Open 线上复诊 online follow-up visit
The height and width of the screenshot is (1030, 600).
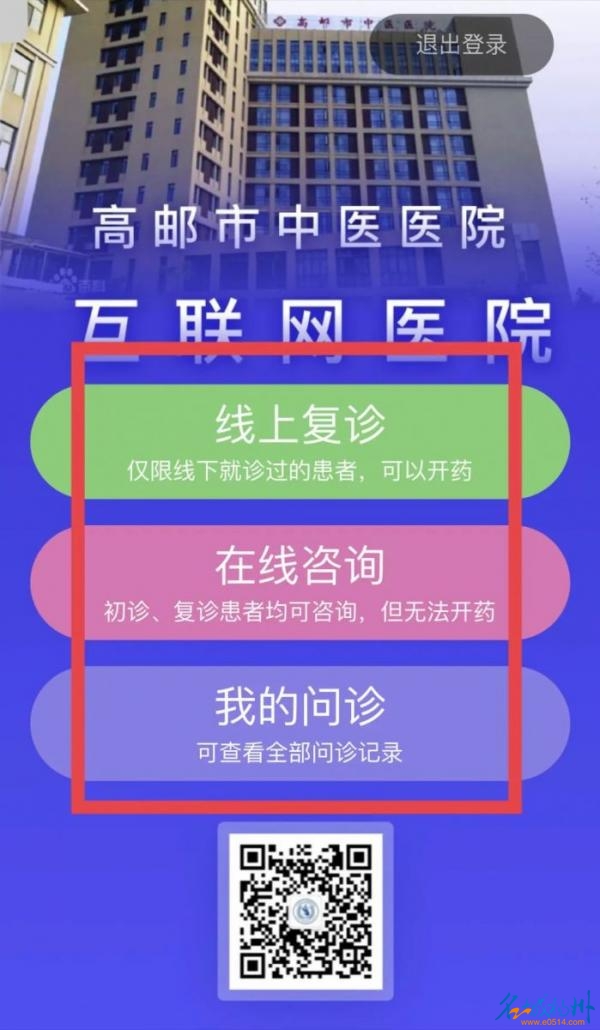point(300,442)
